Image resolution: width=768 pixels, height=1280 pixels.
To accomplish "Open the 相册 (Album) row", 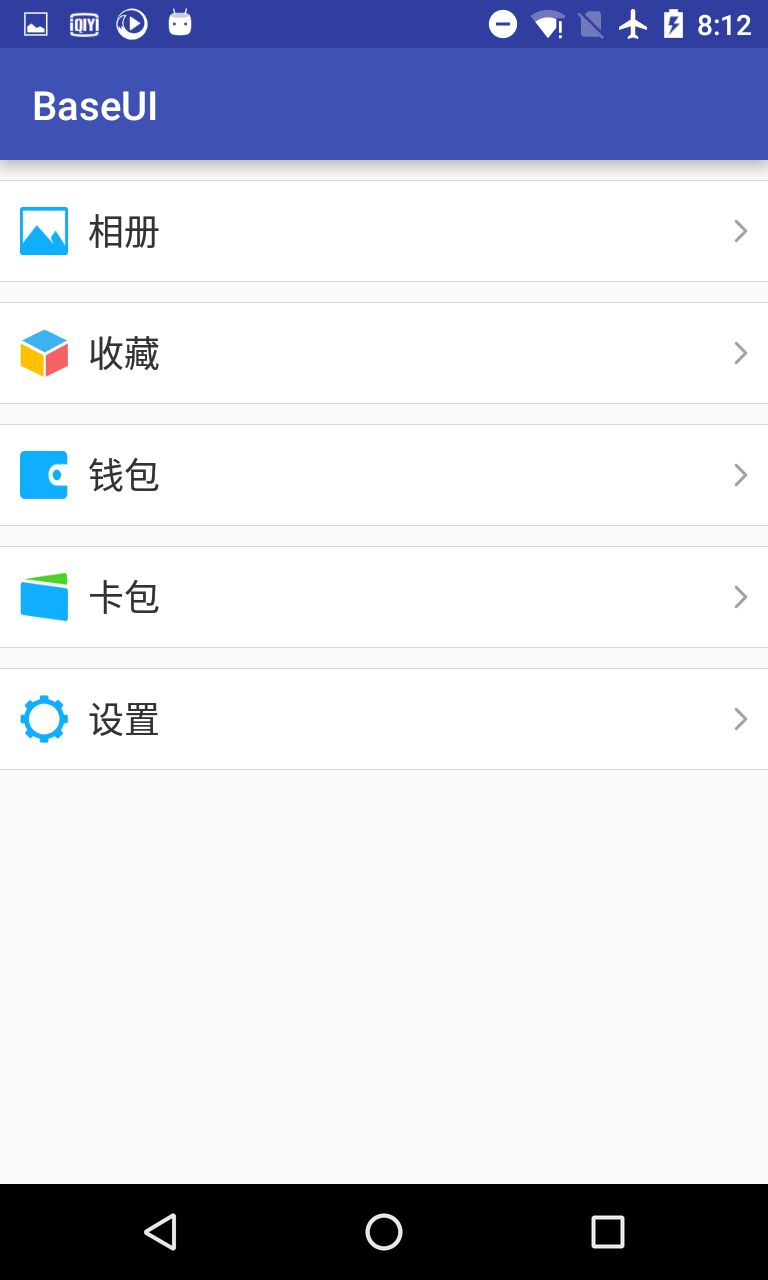I will point(384,231).
